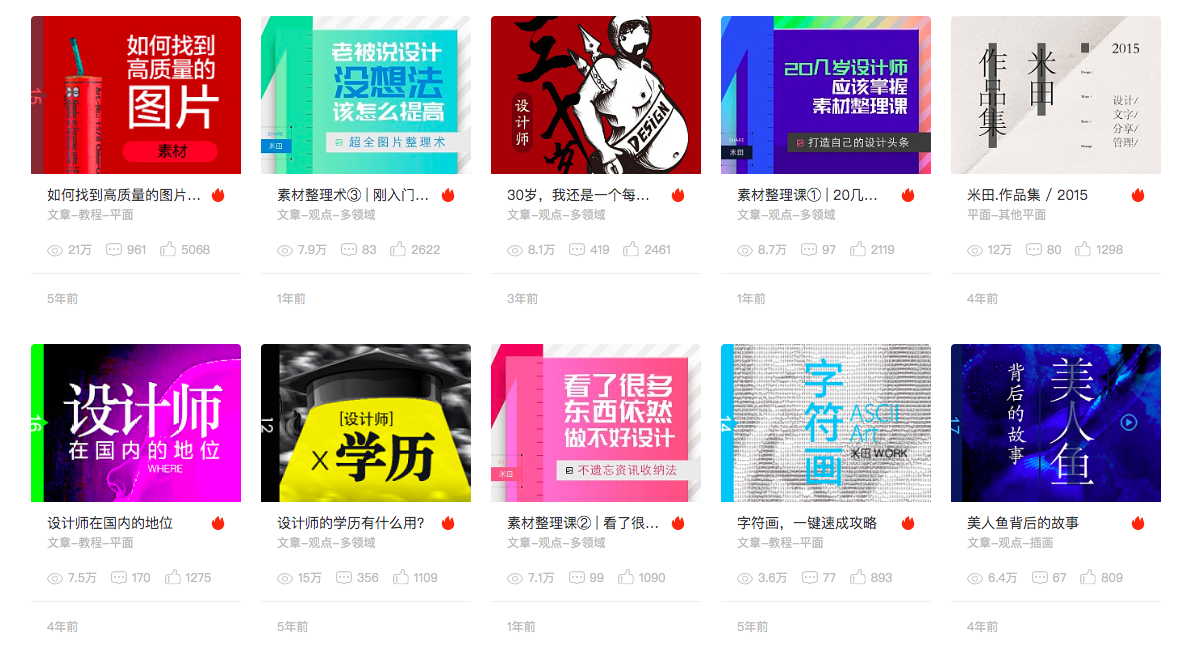The image size is (1190, 655).
Task: Open the 字符画，一键速成攻略 tutorial
Action: [x=826, y=423]
